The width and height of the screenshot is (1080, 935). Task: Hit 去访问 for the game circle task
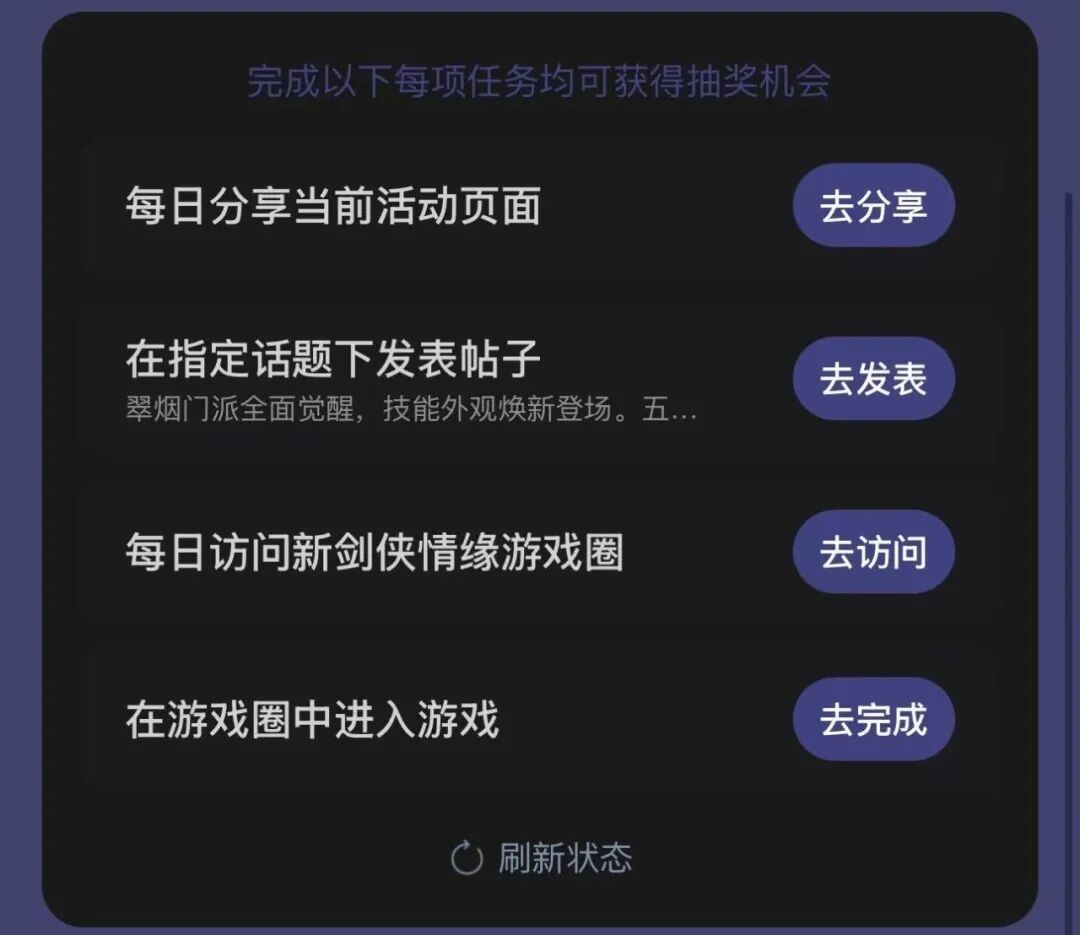(873, 552)
